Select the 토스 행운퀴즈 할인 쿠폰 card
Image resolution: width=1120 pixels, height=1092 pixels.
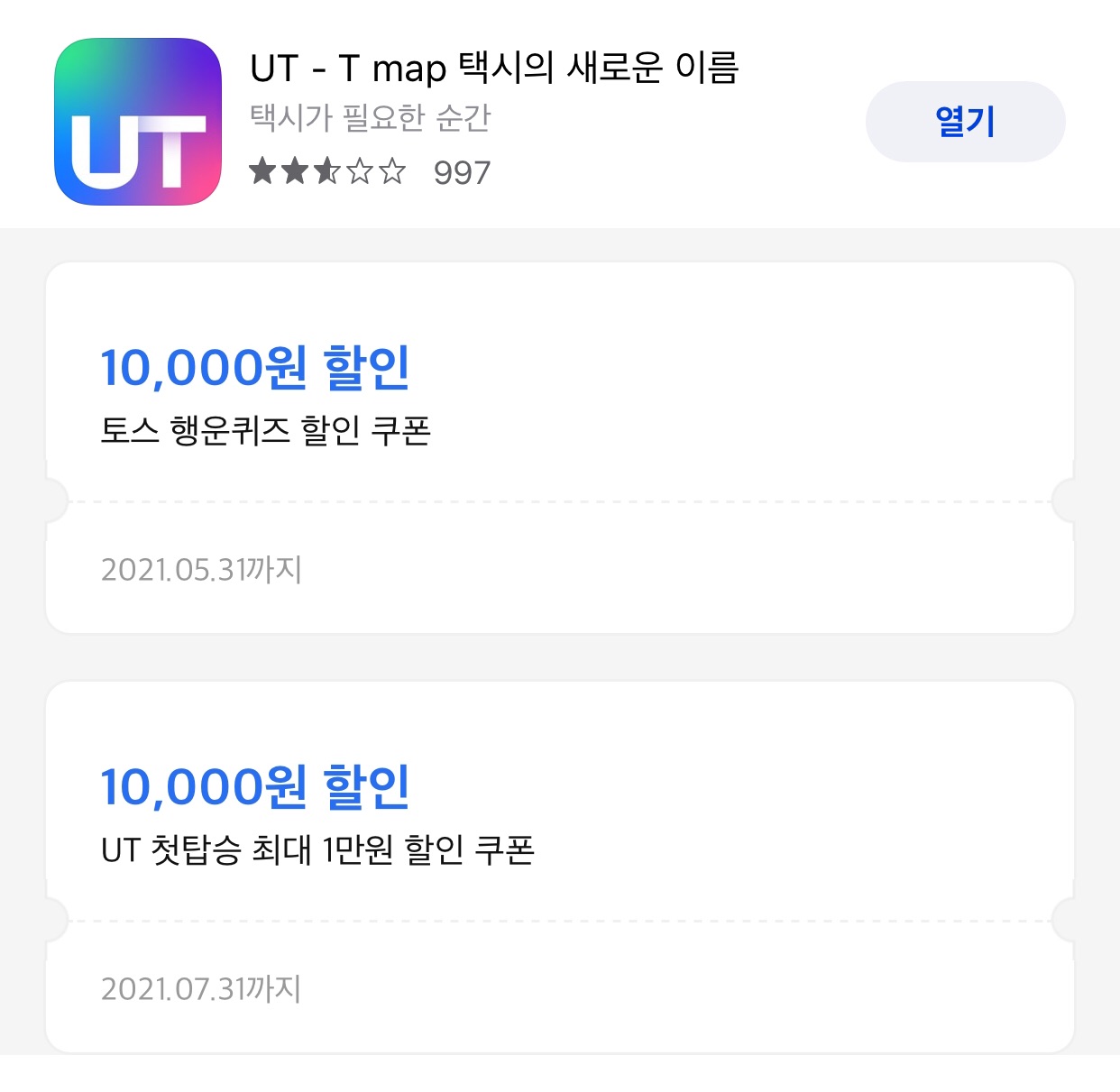click(559, 447)
